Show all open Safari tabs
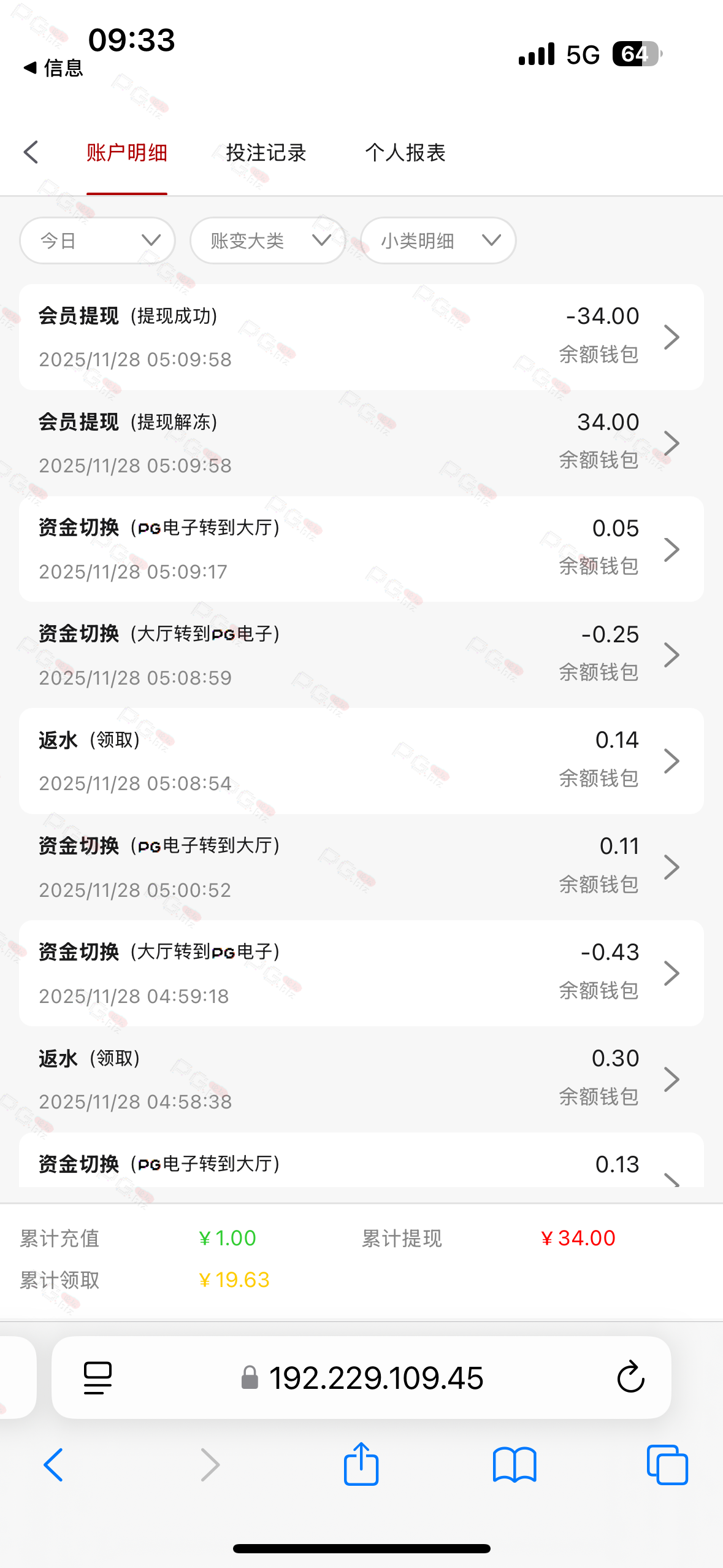 coord(667,1465)
